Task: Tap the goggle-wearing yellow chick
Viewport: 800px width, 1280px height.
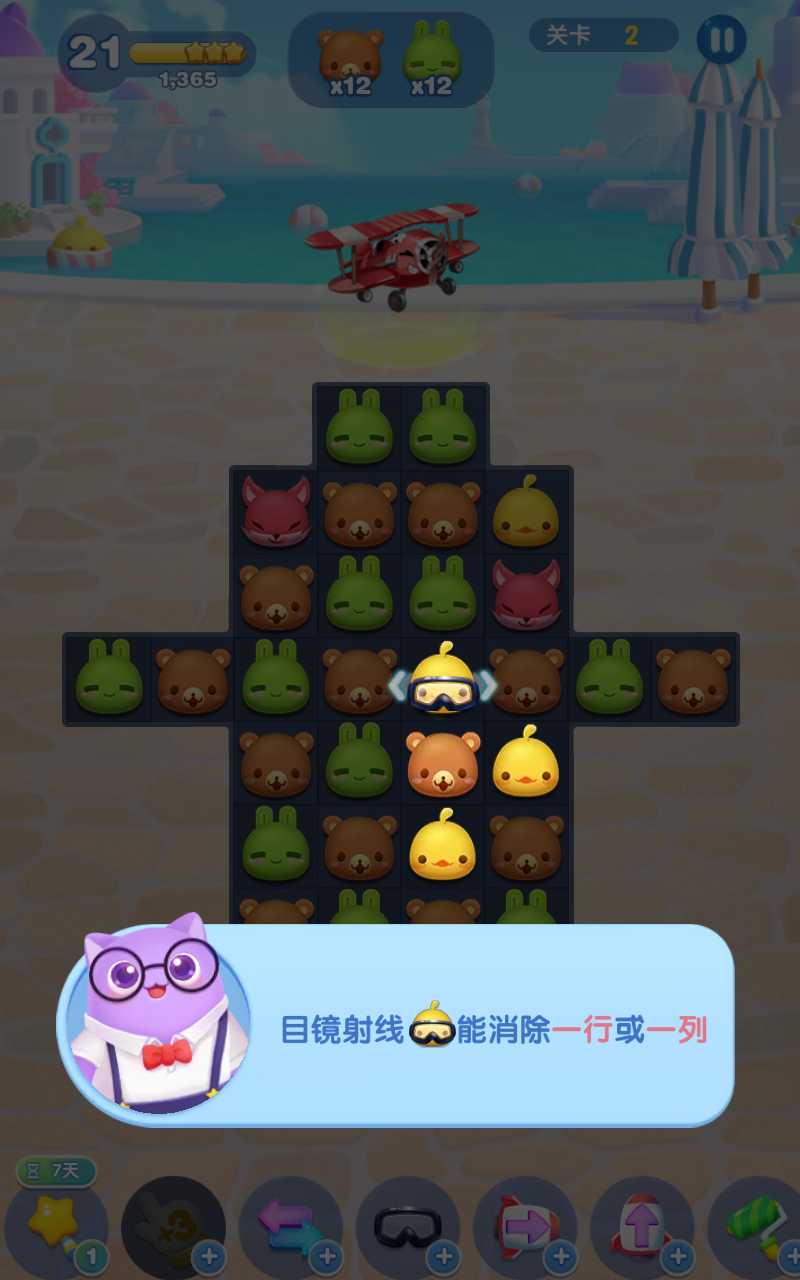Action: point(442,683)
